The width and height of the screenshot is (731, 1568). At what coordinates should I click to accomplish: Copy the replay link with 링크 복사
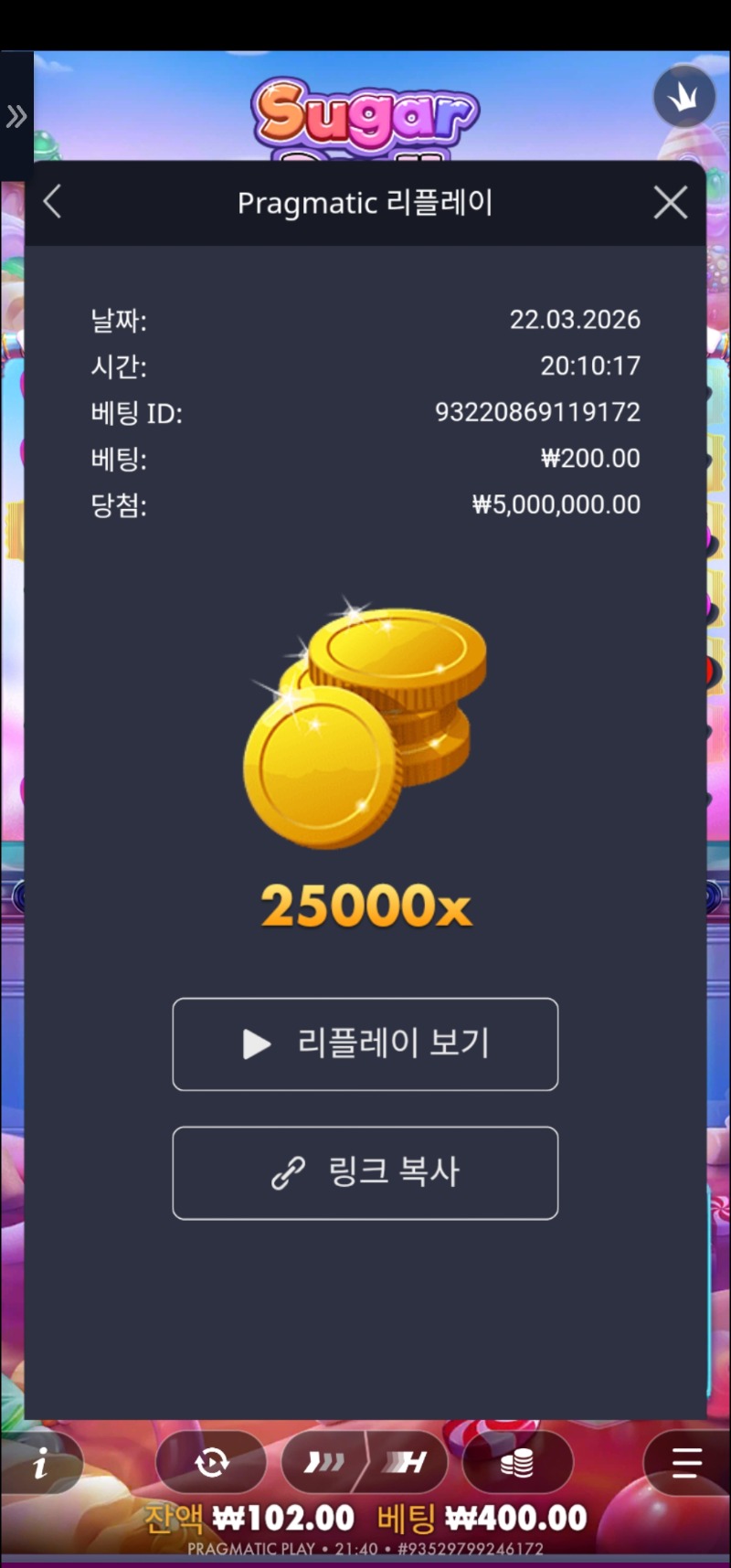pos(365,1172)
